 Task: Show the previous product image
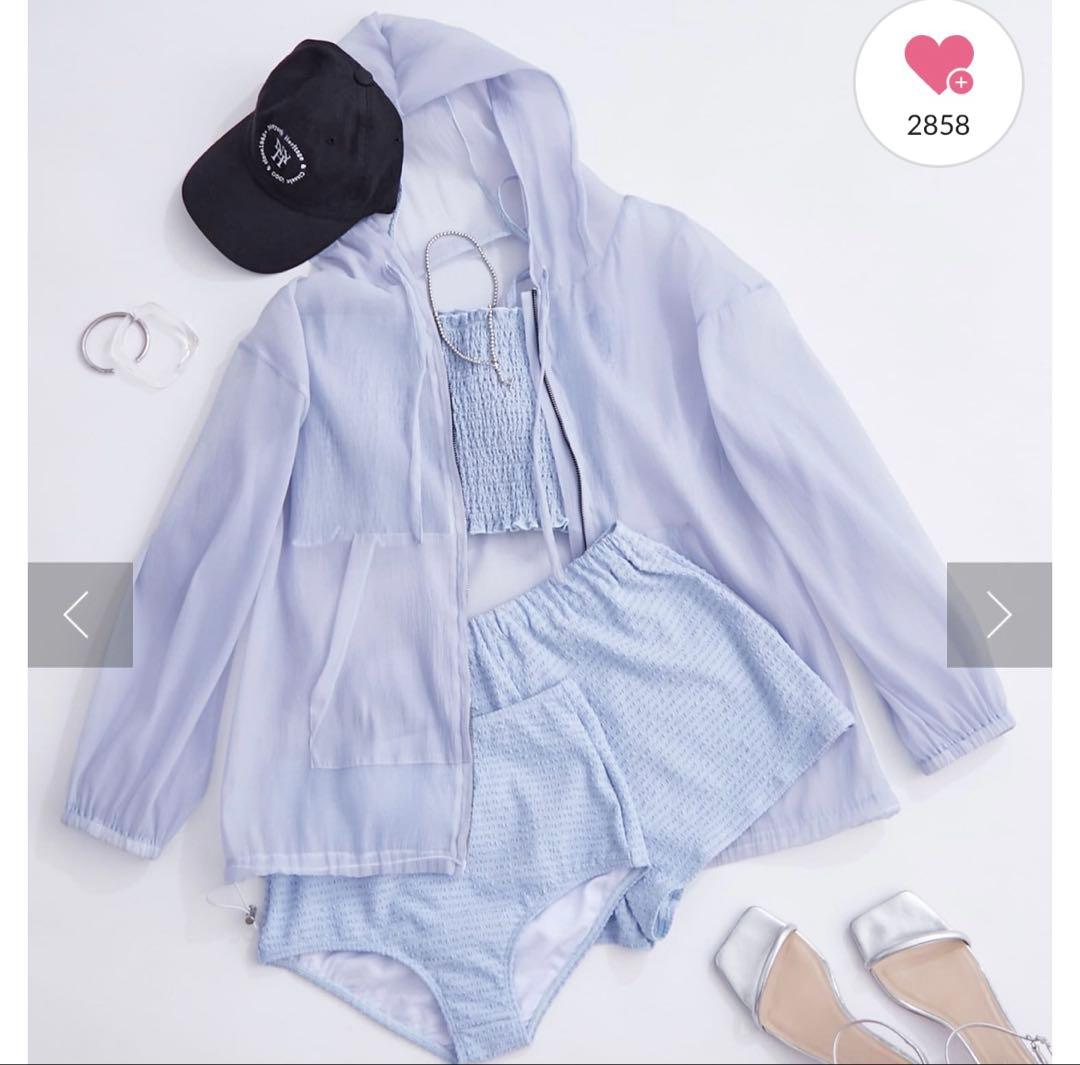[x=80, y=614]
